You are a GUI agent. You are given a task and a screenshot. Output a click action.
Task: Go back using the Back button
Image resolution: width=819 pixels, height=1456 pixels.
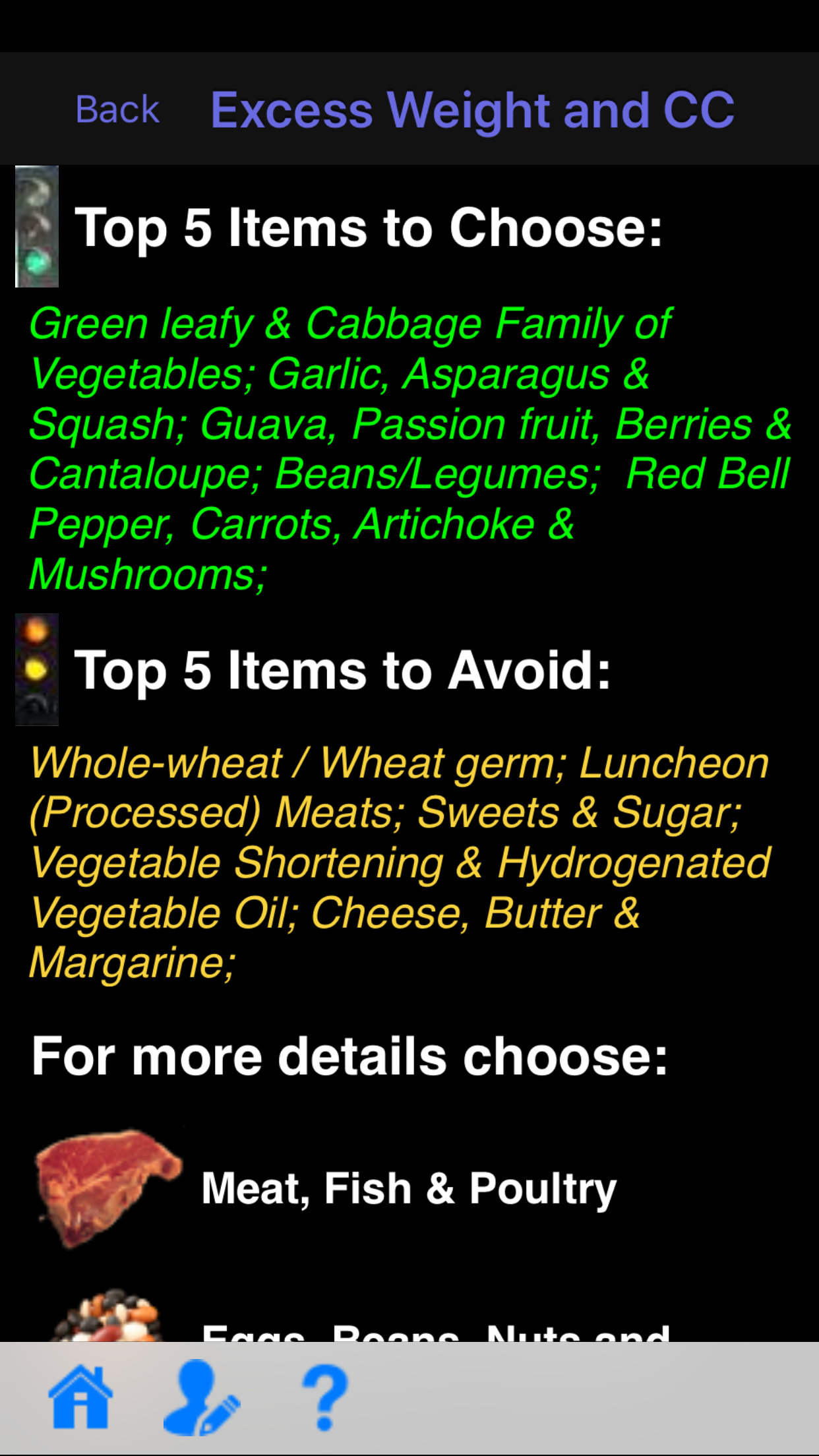(117, 109)
